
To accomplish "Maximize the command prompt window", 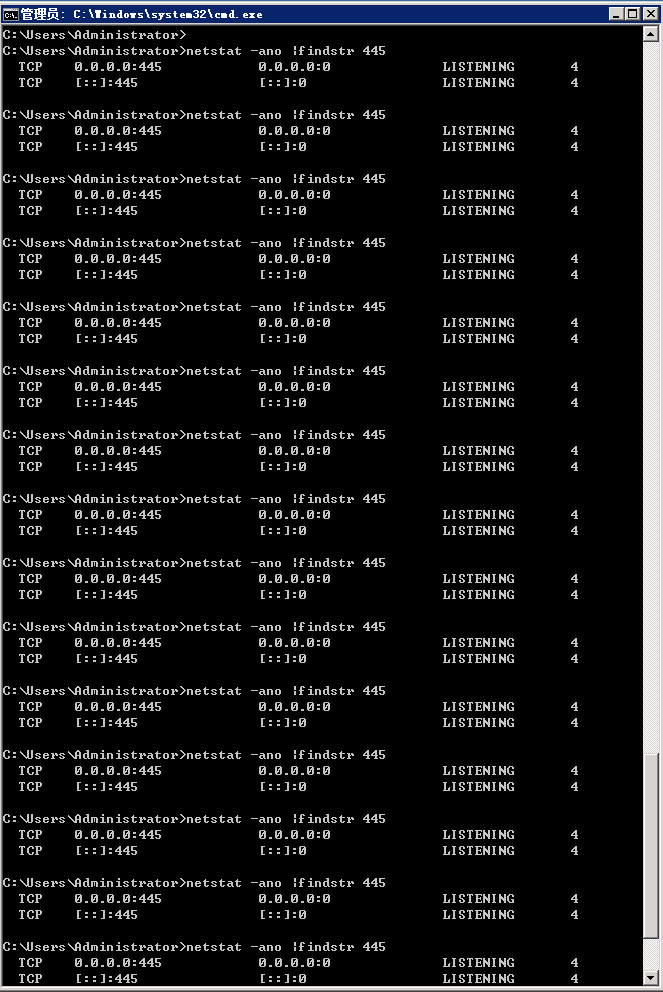I will (x=632, y=13).
